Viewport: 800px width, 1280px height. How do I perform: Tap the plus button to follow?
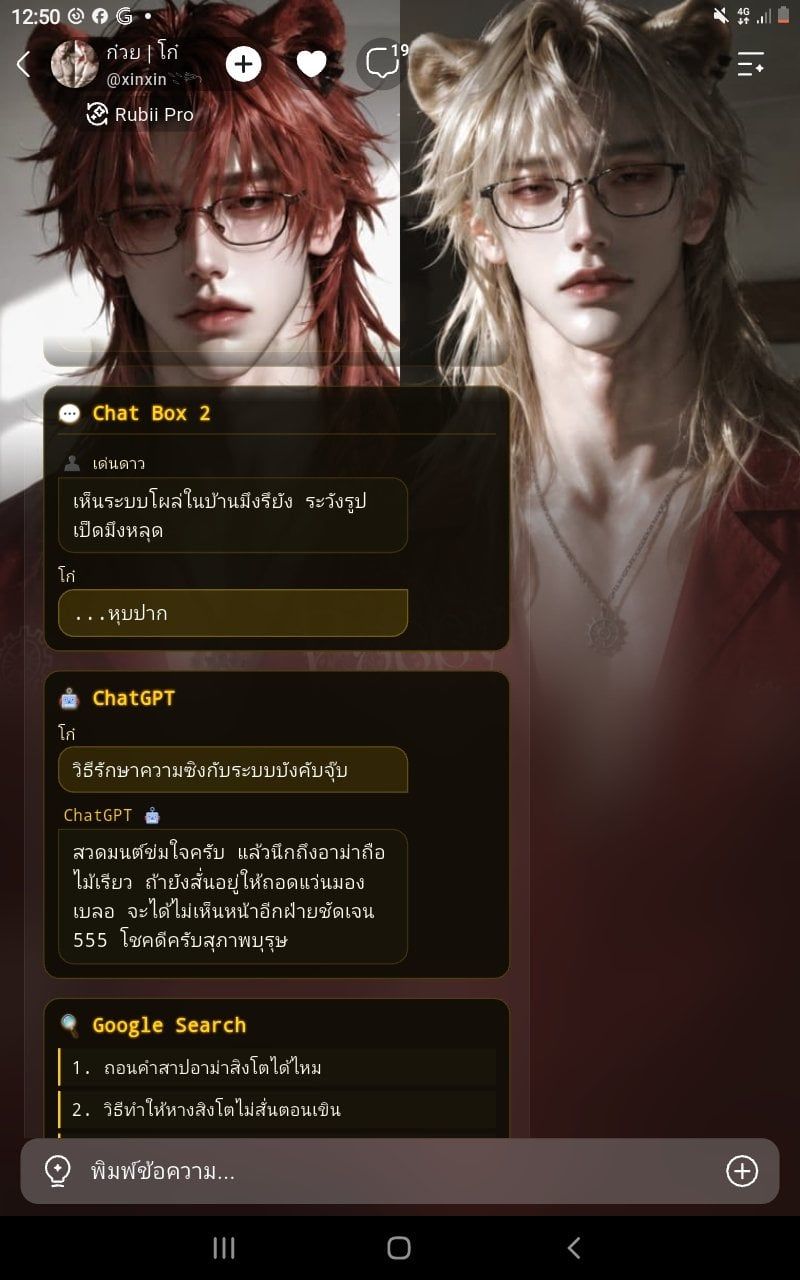(243, 64)
